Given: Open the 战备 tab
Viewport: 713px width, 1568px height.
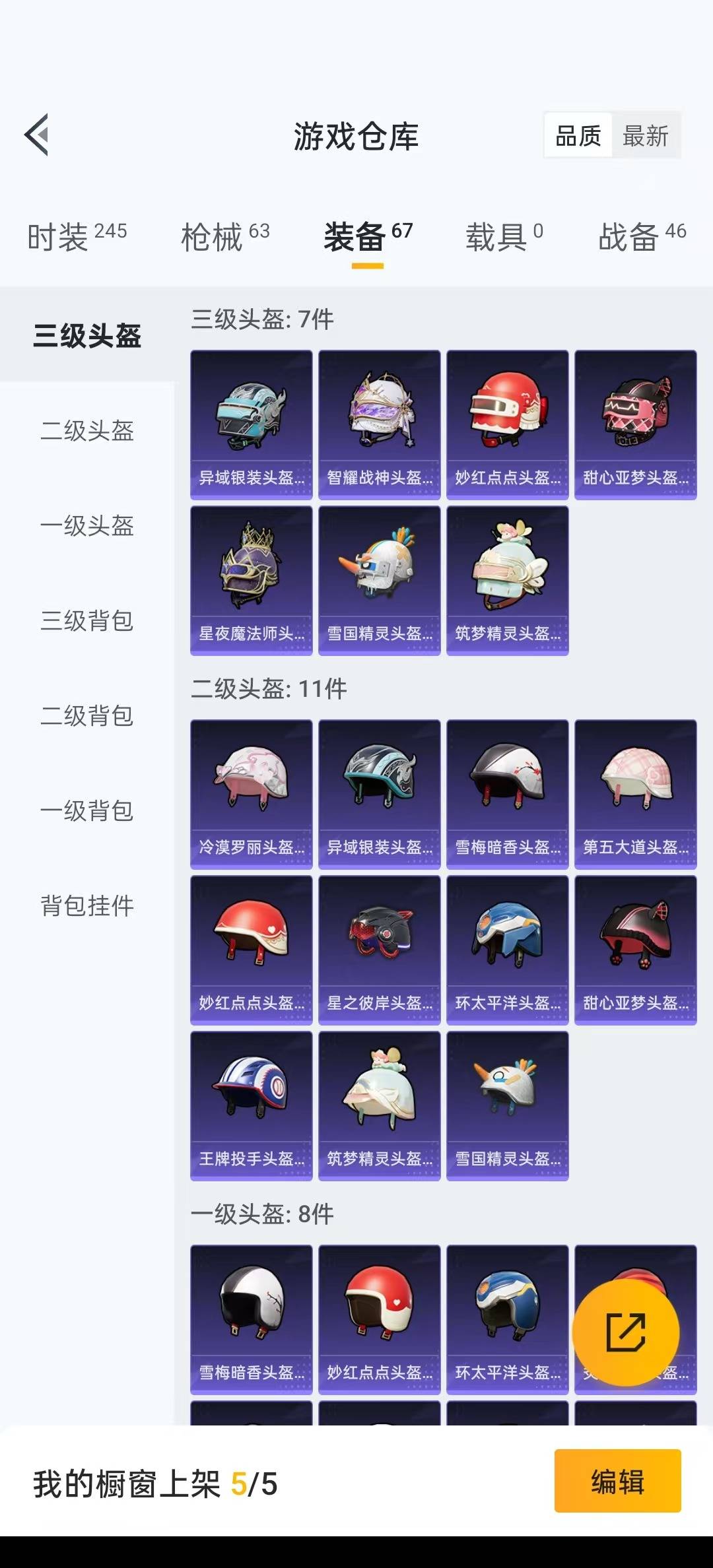Looking at the screenshot, I should (642, 236).
